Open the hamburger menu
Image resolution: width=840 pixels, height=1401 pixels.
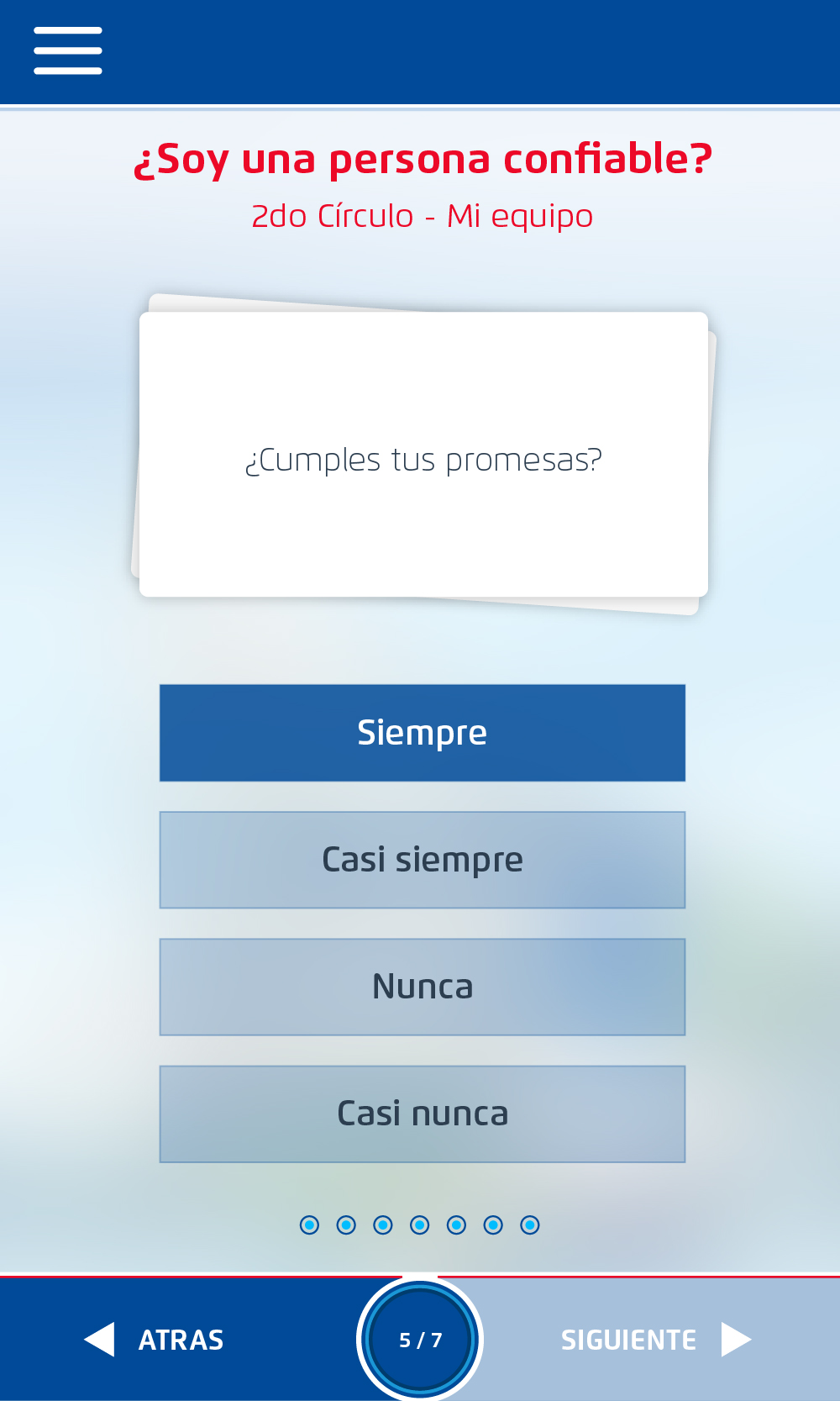pyautogui.click(x=68, y=50)
